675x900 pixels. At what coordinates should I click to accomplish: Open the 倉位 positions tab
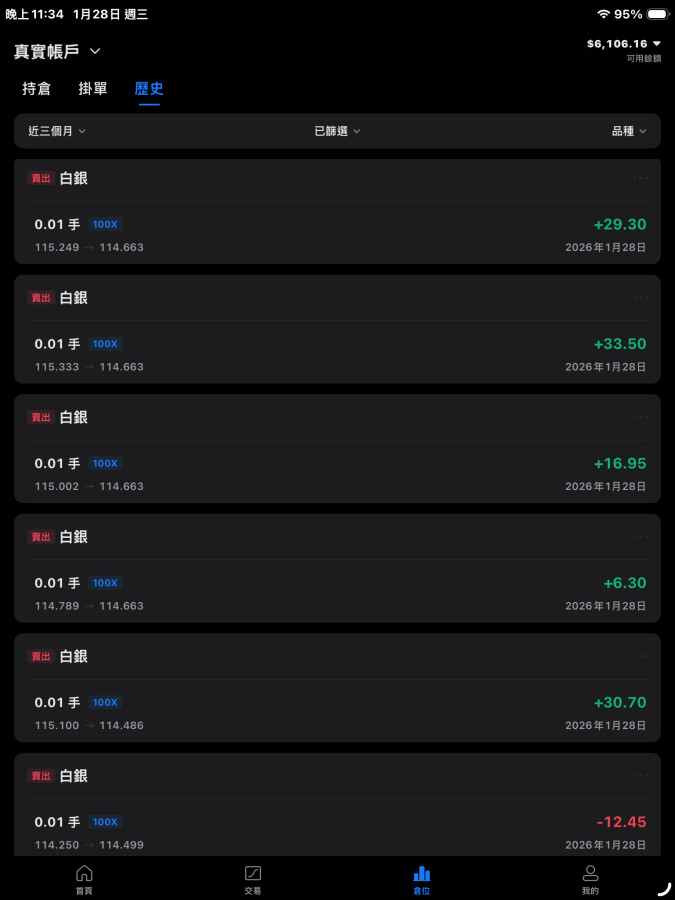[x=422, y=879]
